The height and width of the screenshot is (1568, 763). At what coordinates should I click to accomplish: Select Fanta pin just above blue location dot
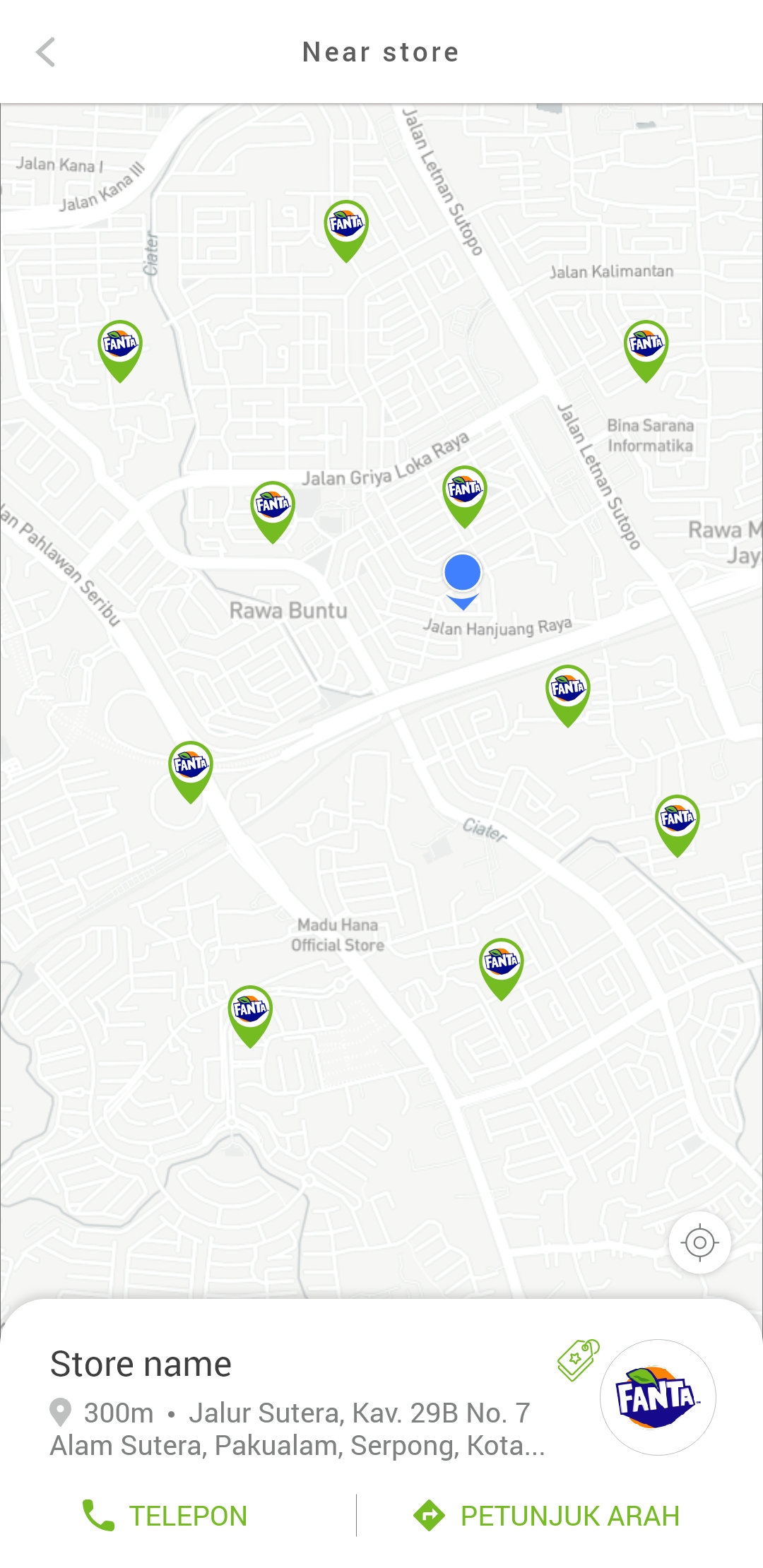click(464, 497)
